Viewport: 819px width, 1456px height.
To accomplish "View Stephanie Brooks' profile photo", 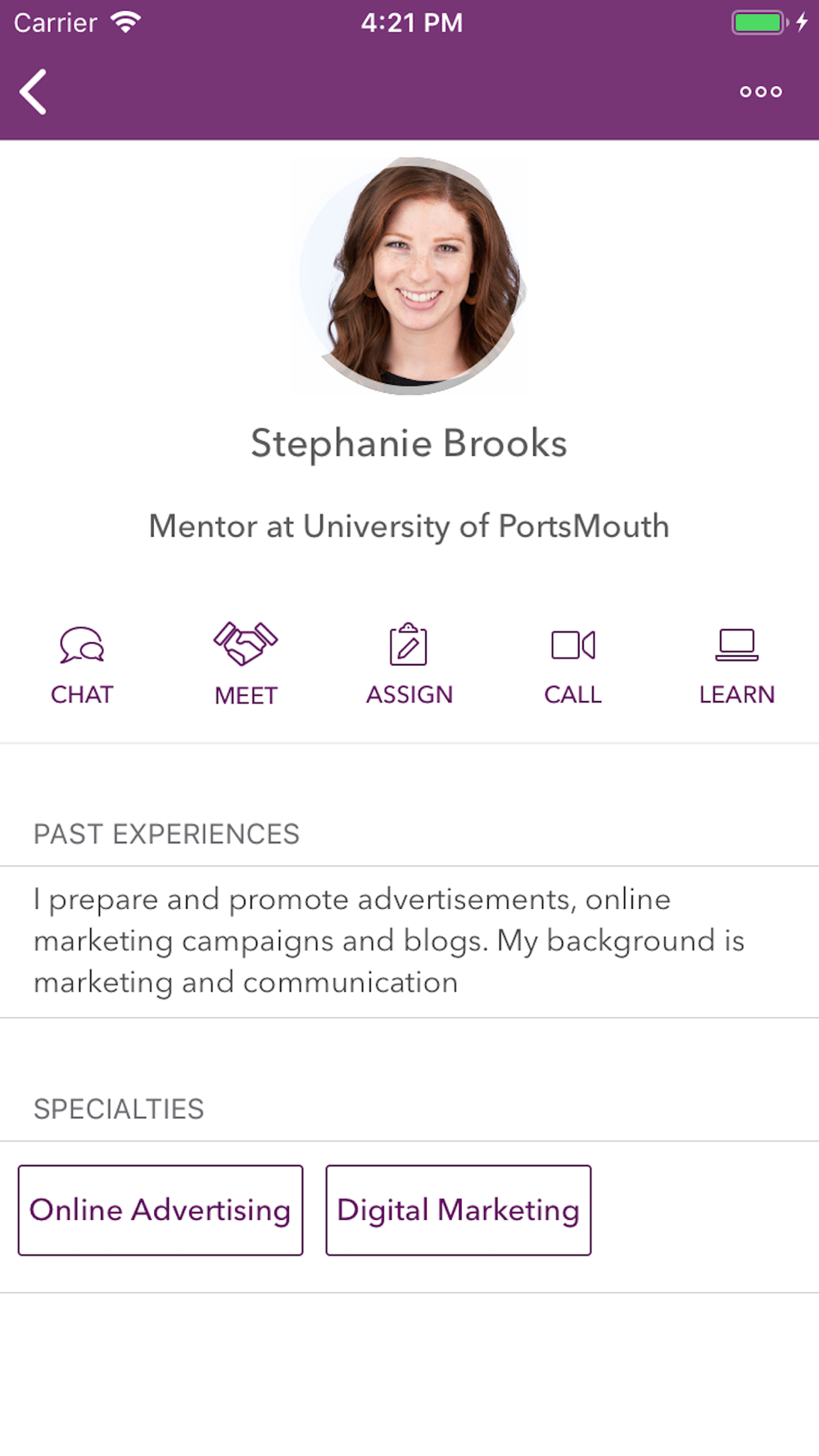I will pos(412,276).
